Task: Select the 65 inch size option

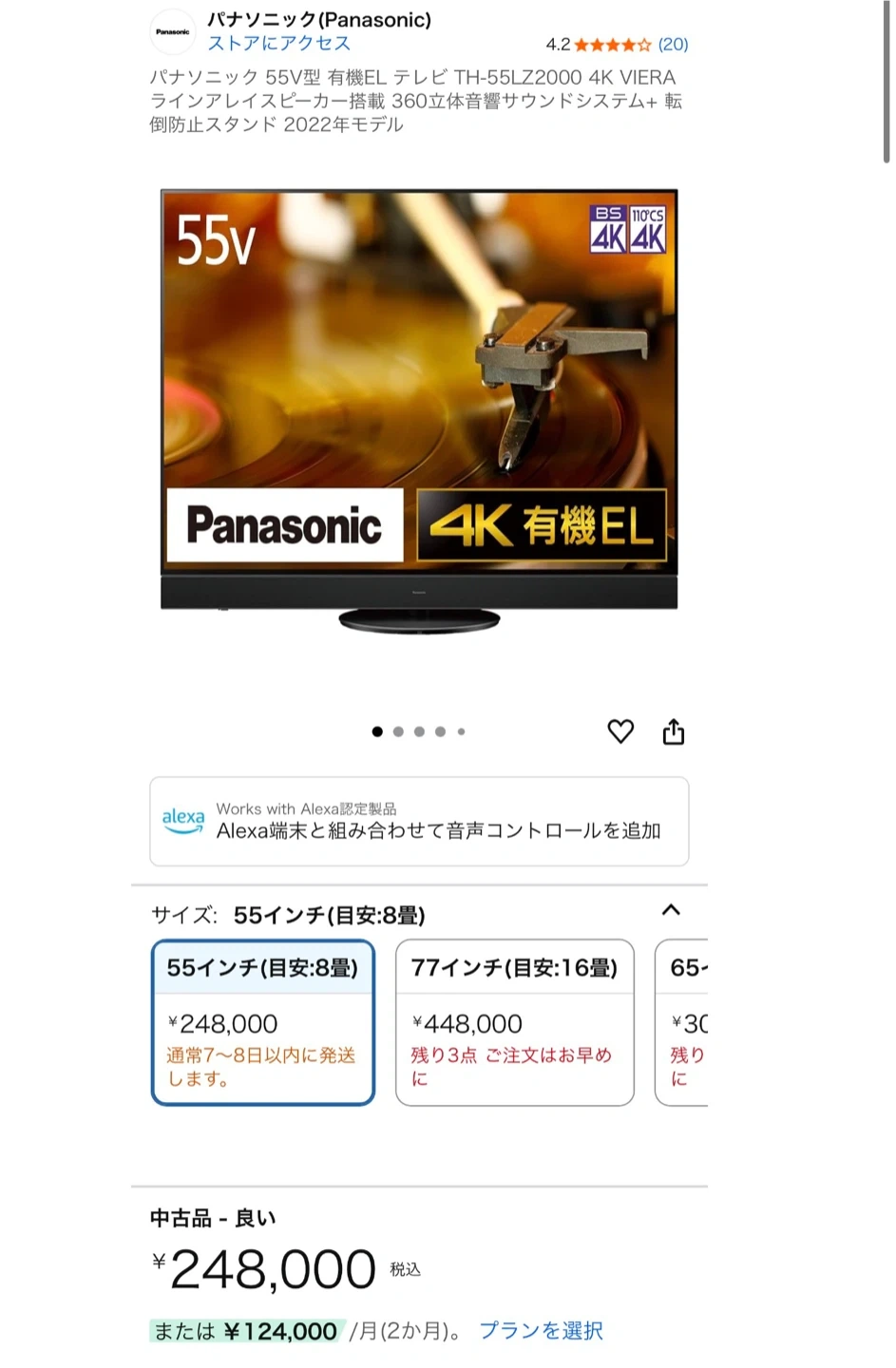Action: (x=684, y=1022)
